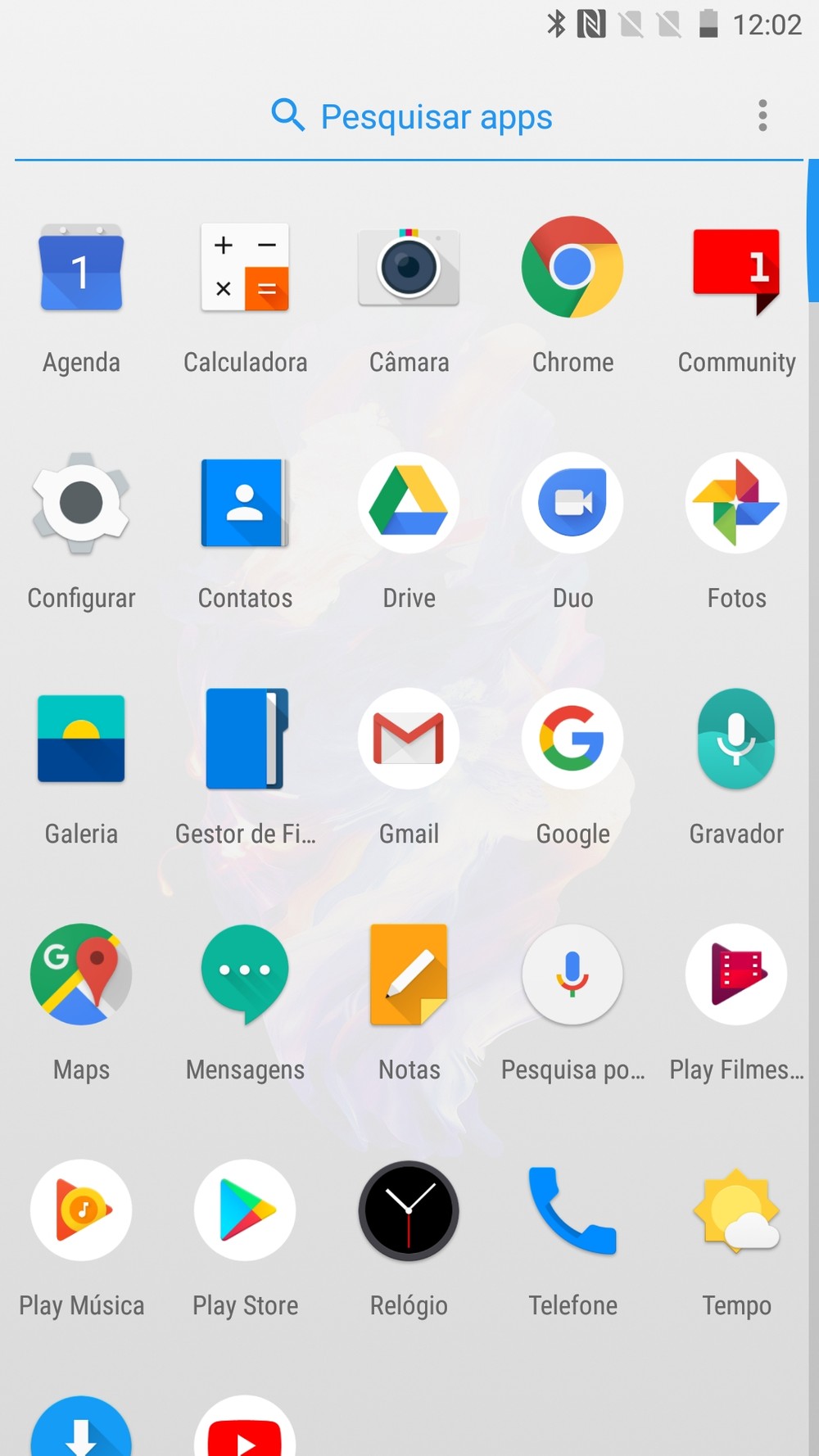
Task: Launch the Play Store
Action: pos(245,1211)
